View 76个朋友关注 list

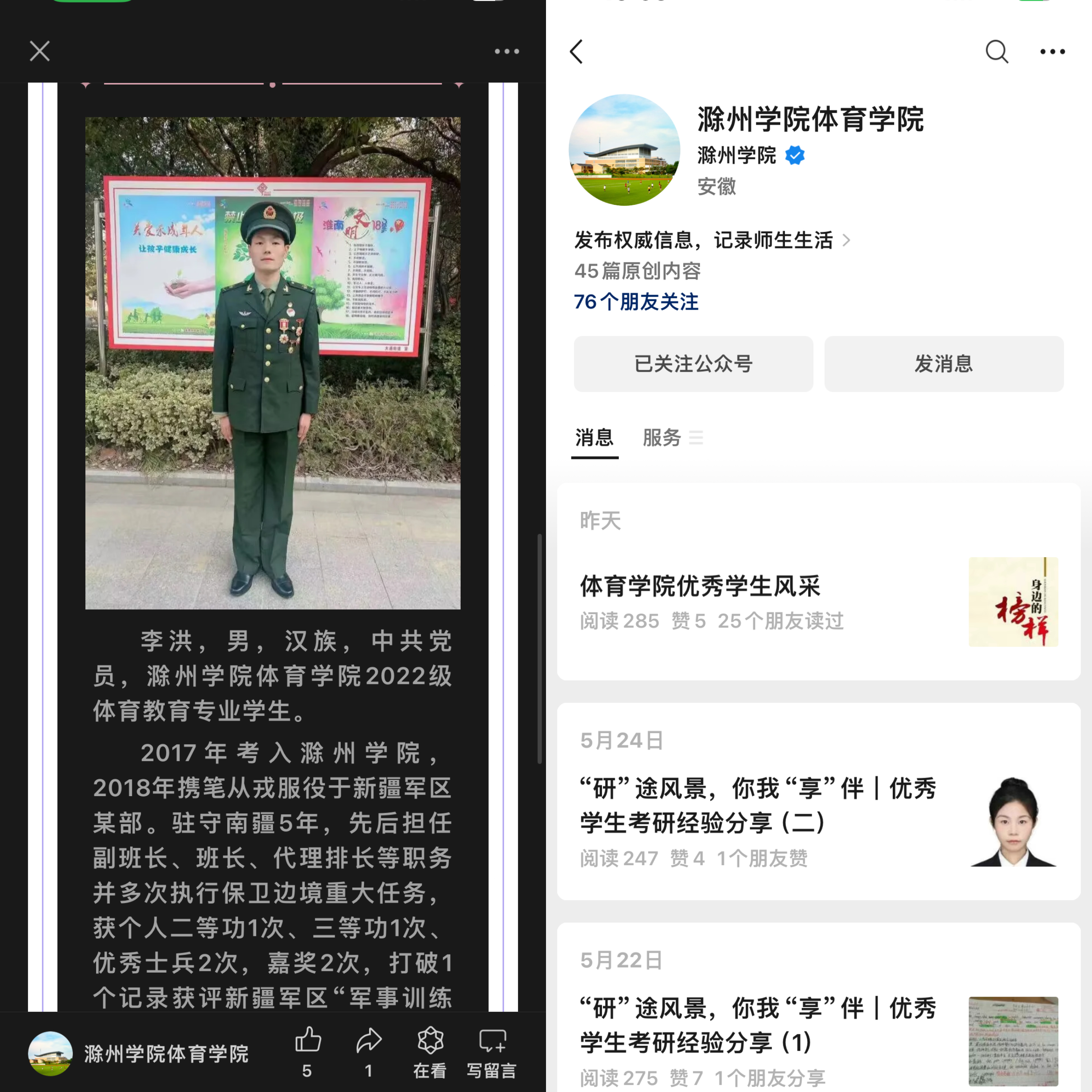[636, 302]
